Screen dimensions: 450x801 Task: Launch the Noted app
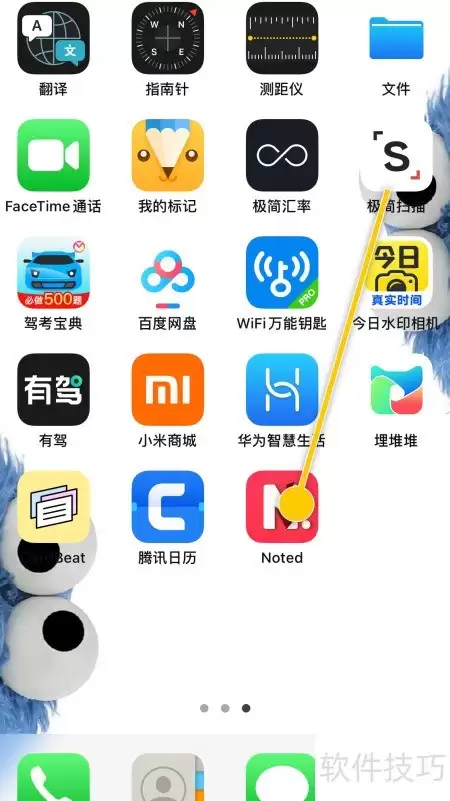pyautogui.click(x=282, y=506)
